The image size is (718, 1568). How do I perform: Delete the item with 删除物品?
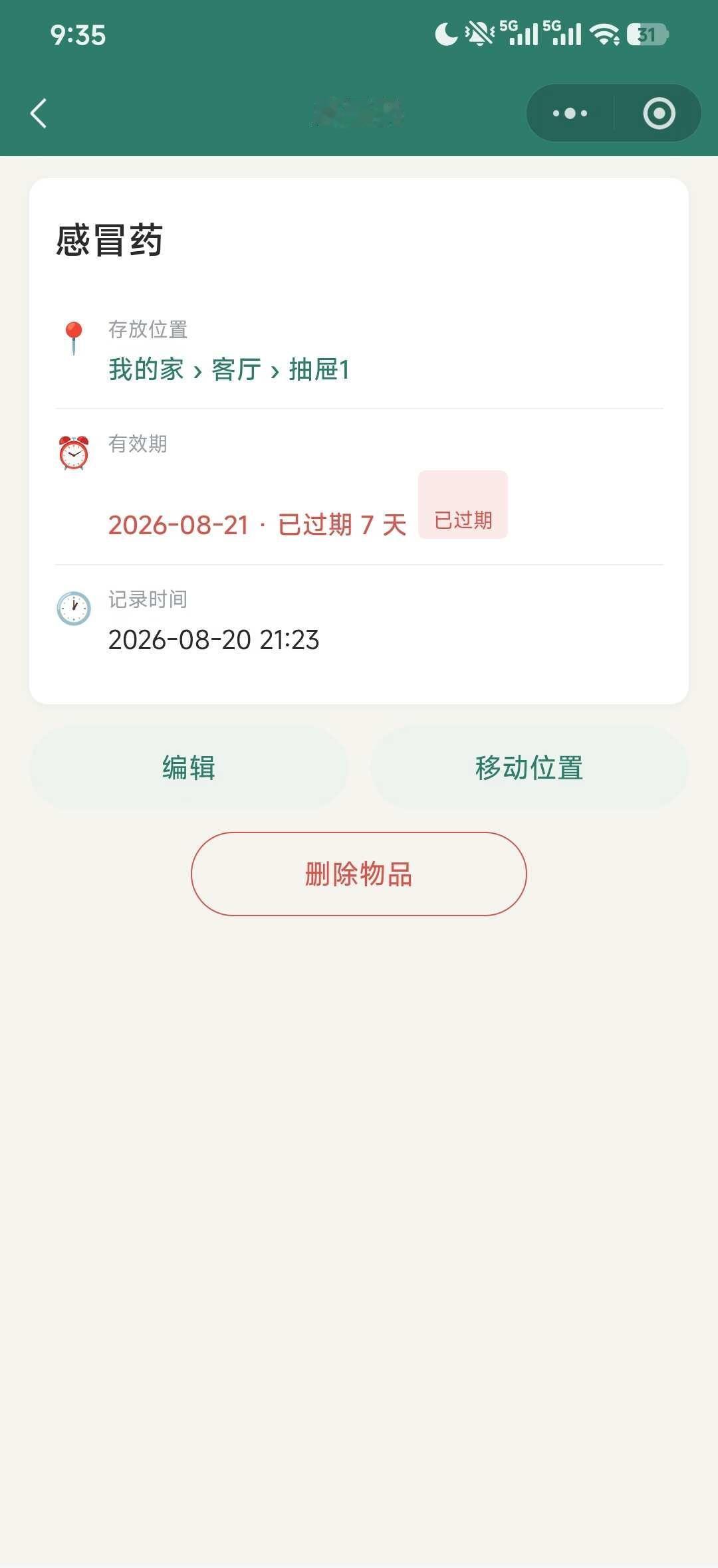(359, 874)
